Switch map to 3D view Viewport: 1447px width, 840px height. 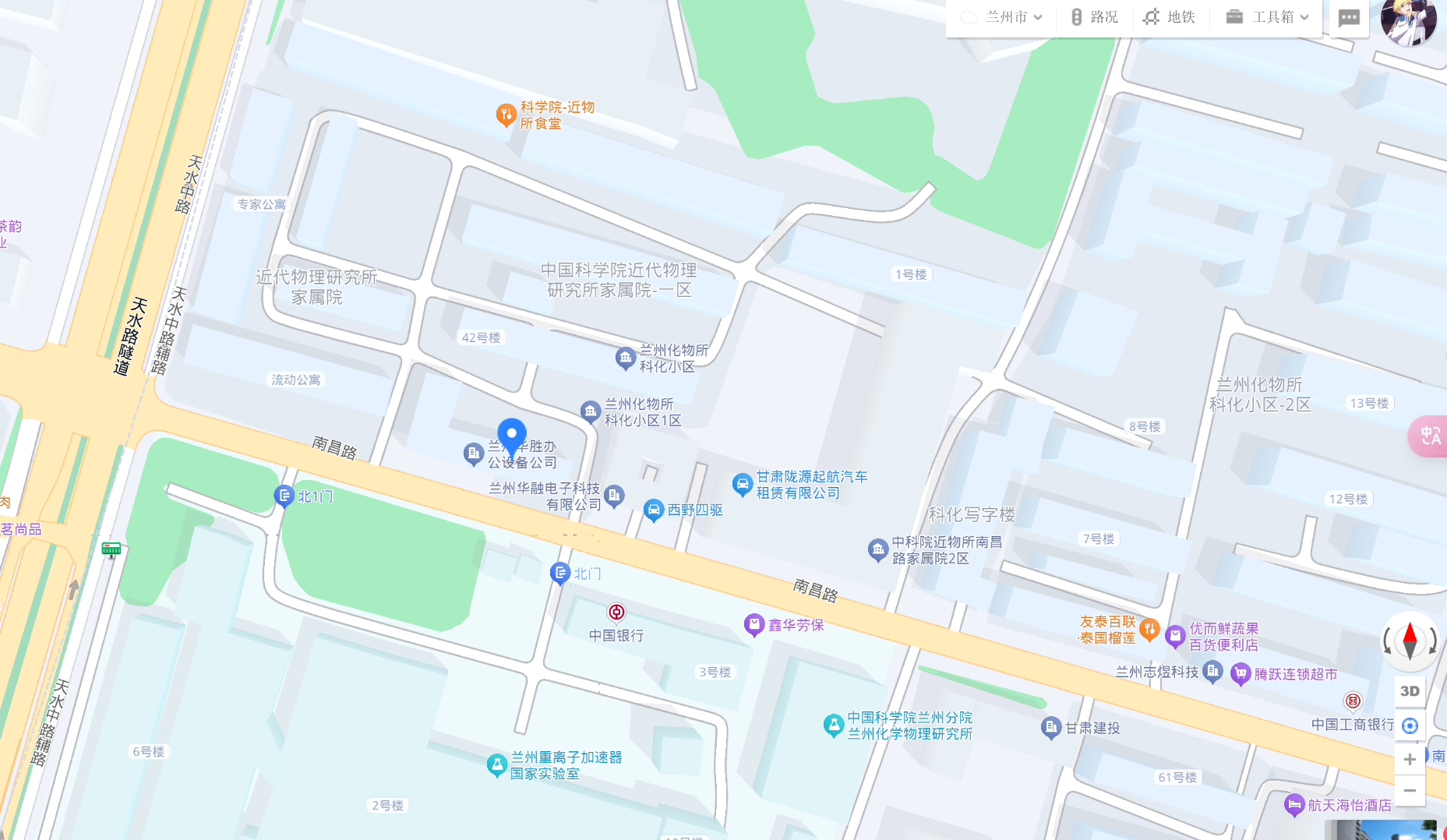click(x=1410, y=691)
